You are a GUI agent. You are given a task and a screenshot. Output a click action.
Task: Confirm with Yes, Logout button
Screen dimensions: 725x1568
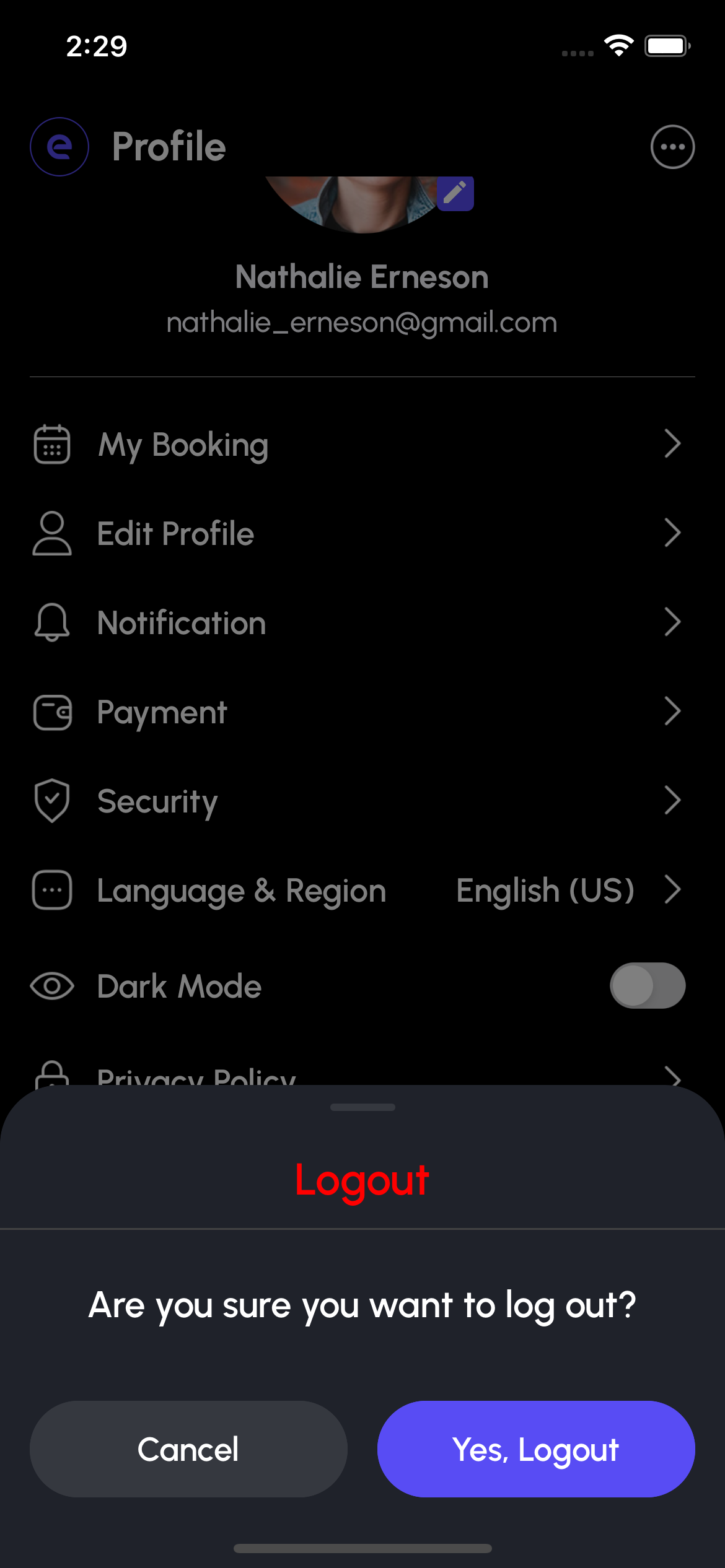pyautogui.click(x=535, y=1449)
